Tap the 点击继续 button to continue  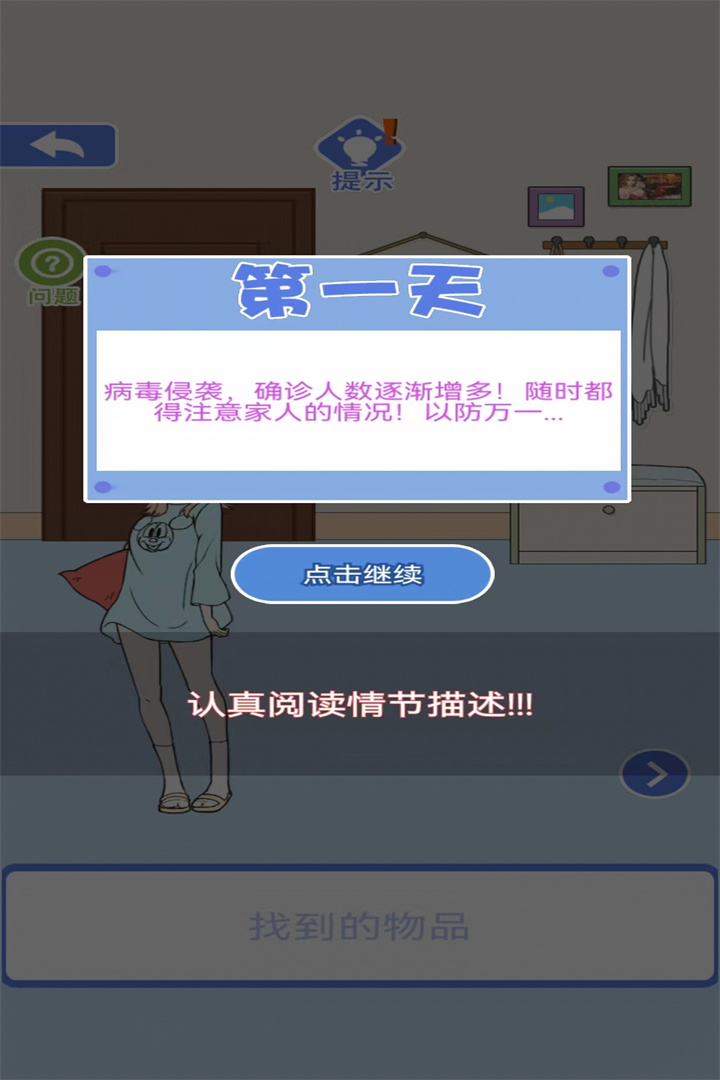362,575
